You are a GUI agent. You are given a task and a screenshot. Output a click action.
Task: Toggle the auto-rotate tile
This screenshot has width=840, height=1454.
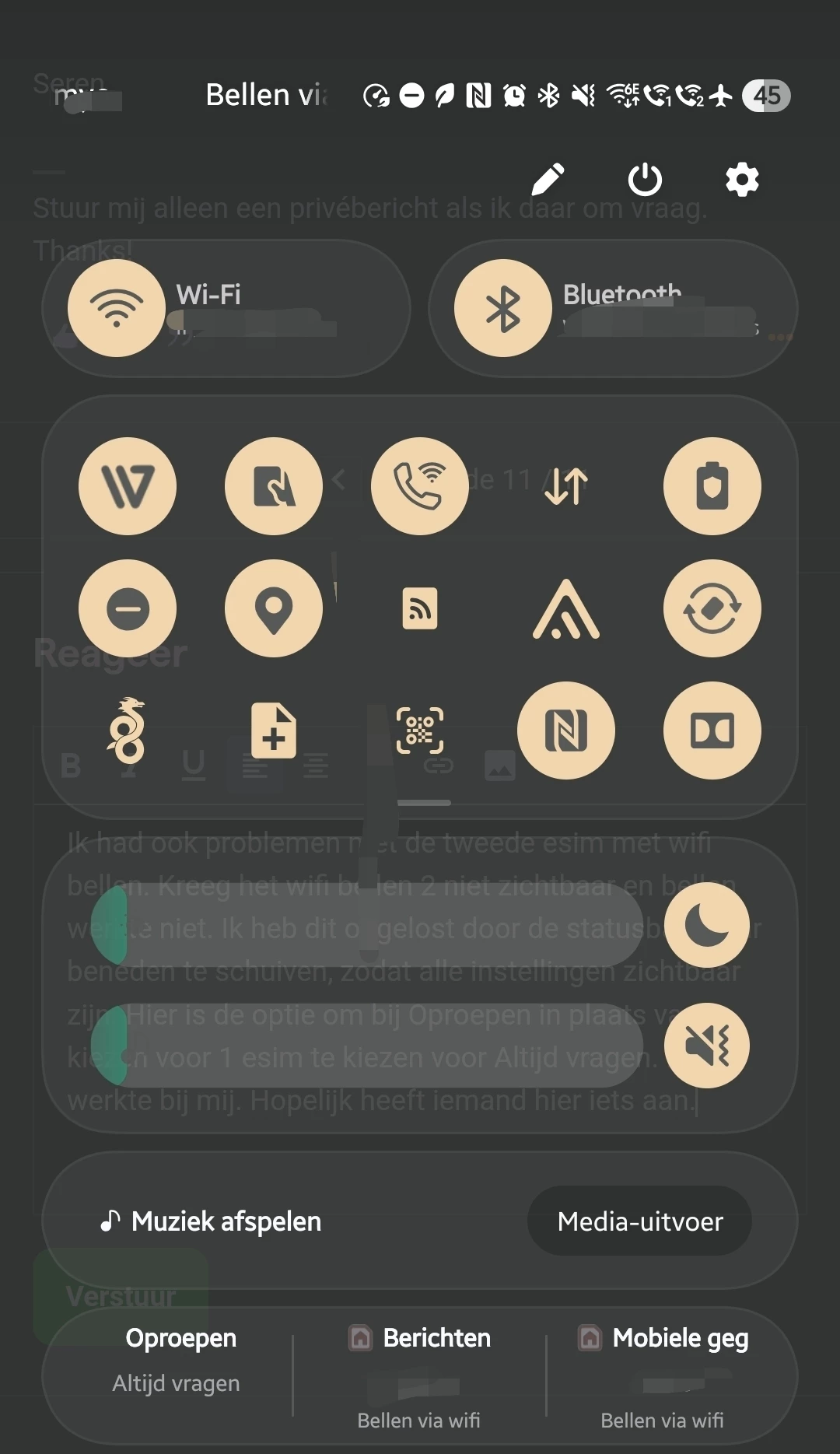pyautogui.click(x=712, y=608)
